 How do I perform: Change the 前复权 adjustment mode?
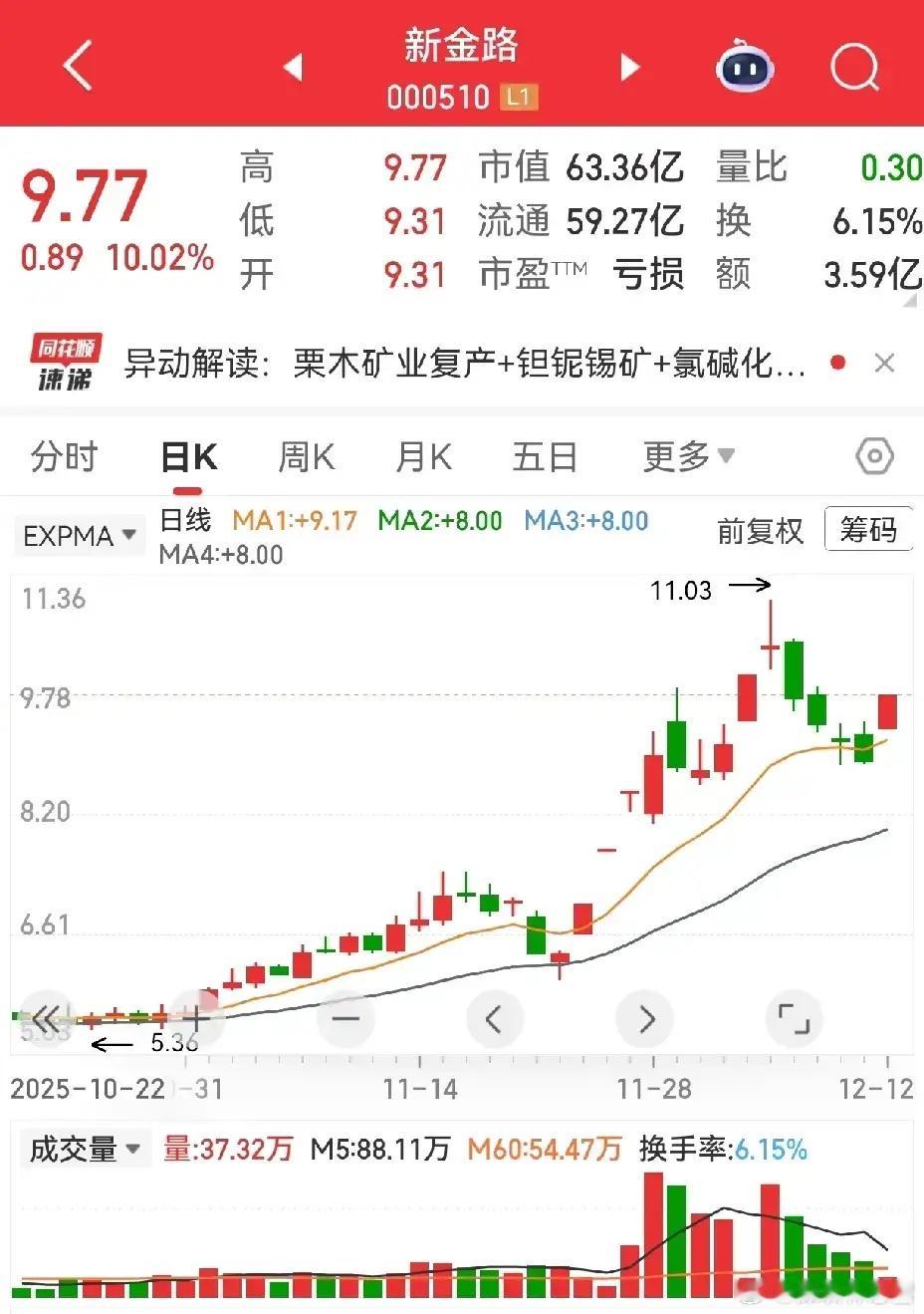760,531
